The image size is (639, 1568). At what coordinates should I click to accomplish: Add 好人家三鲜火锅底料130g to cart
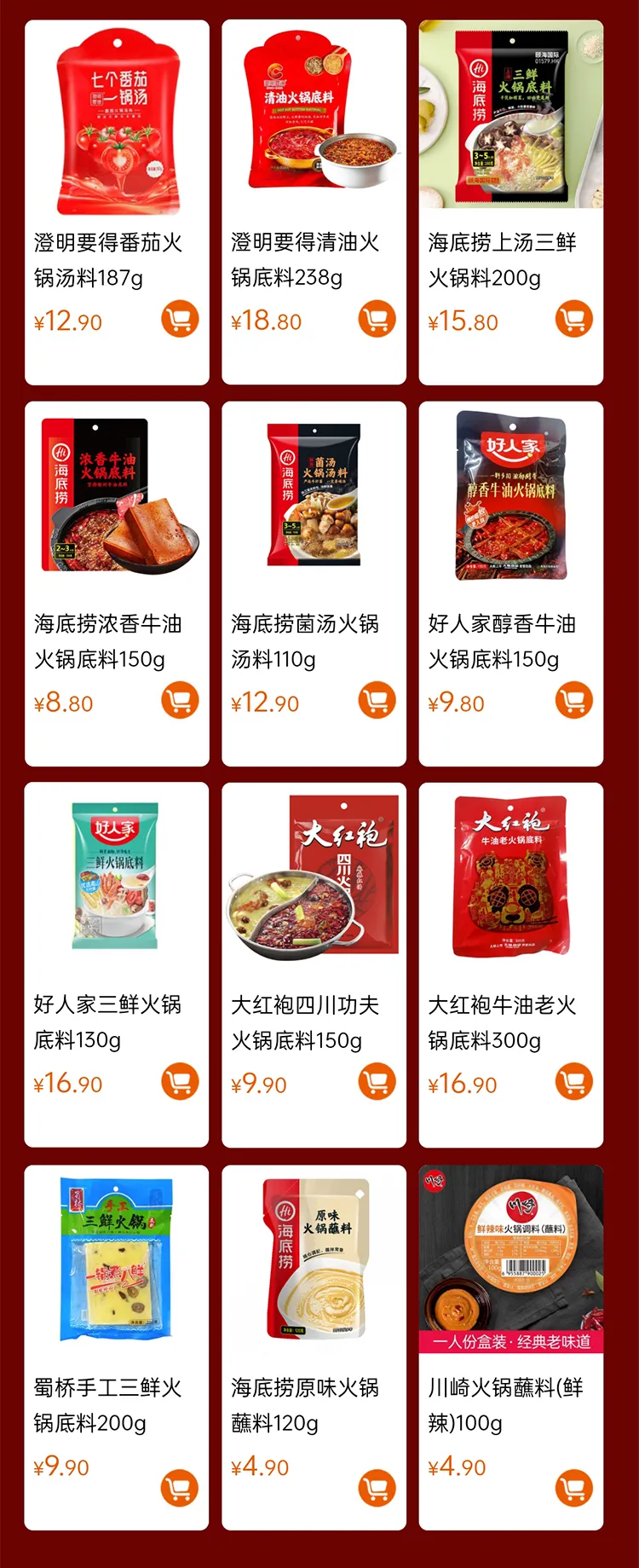click(x=180, y=1081)
